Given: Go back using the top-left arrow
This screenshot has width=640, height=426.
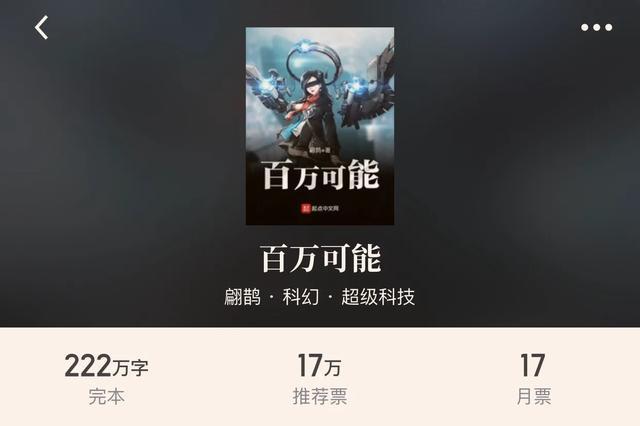Looking at the screenshot, I should [x=41, y=28].
